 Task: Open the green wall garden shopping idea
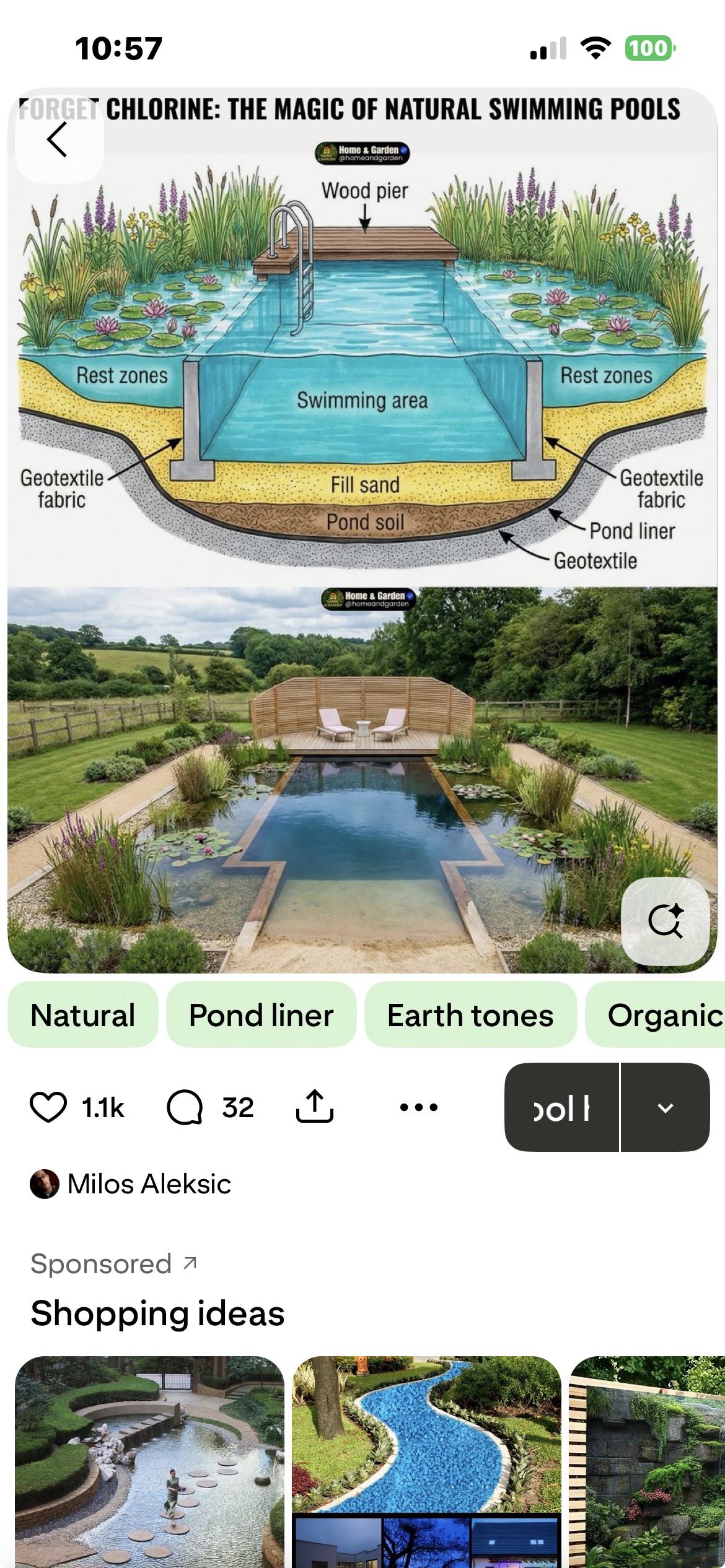coord(647,1461)
